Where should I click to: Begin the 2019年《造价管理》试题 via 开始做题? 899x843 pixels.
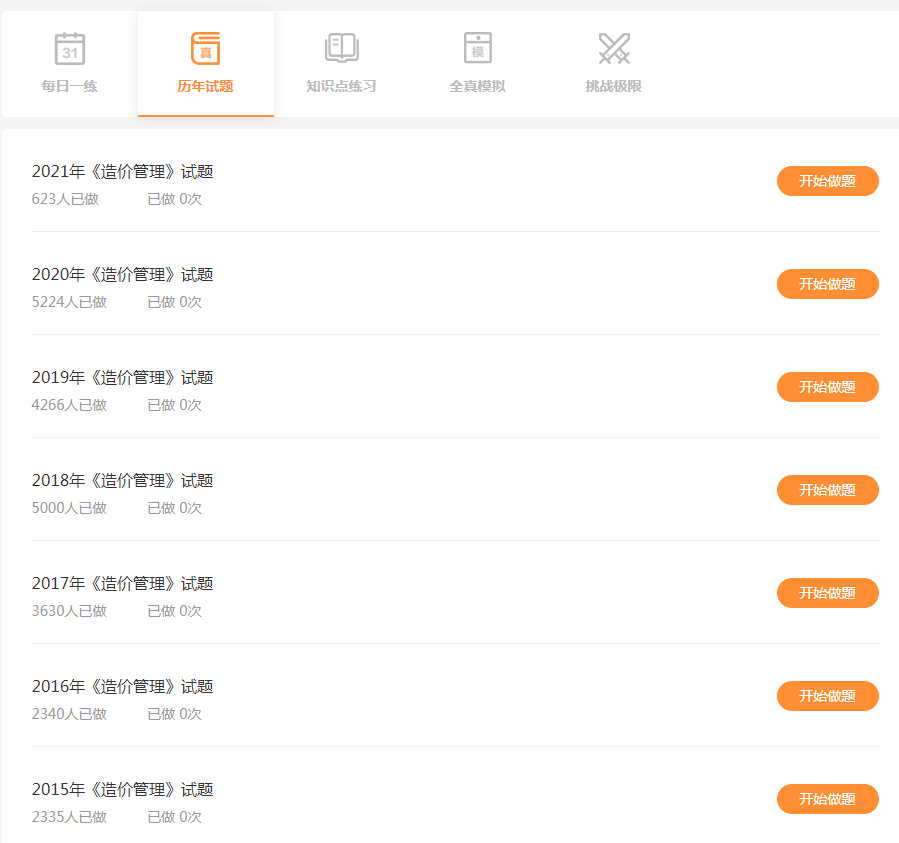(x=827, y=387)
